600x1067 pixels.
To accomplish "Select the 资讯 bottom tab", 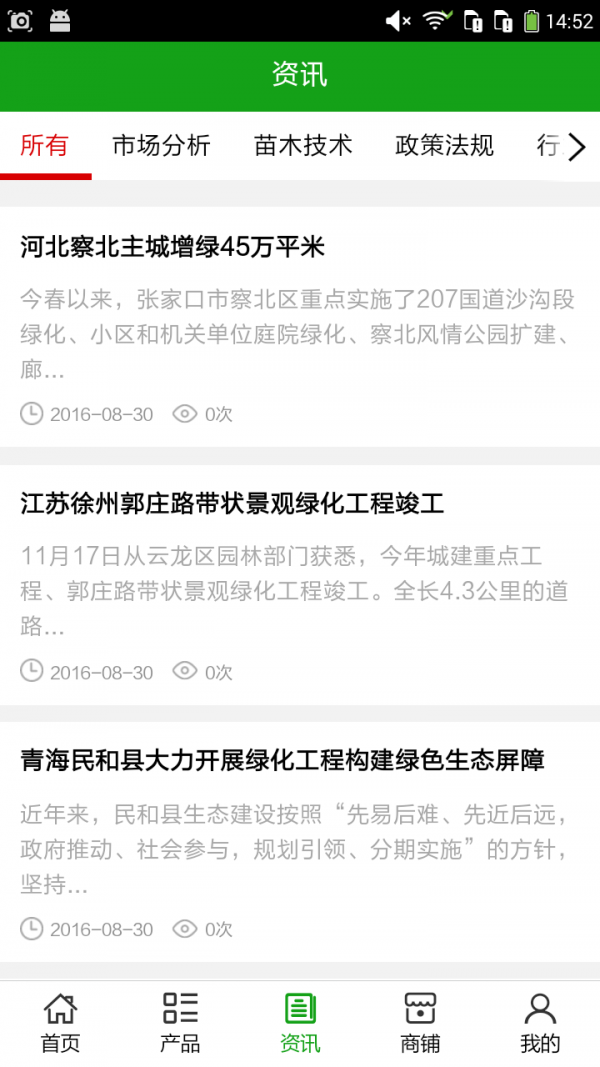I will pyautogui.click(x=300, y=1022).
